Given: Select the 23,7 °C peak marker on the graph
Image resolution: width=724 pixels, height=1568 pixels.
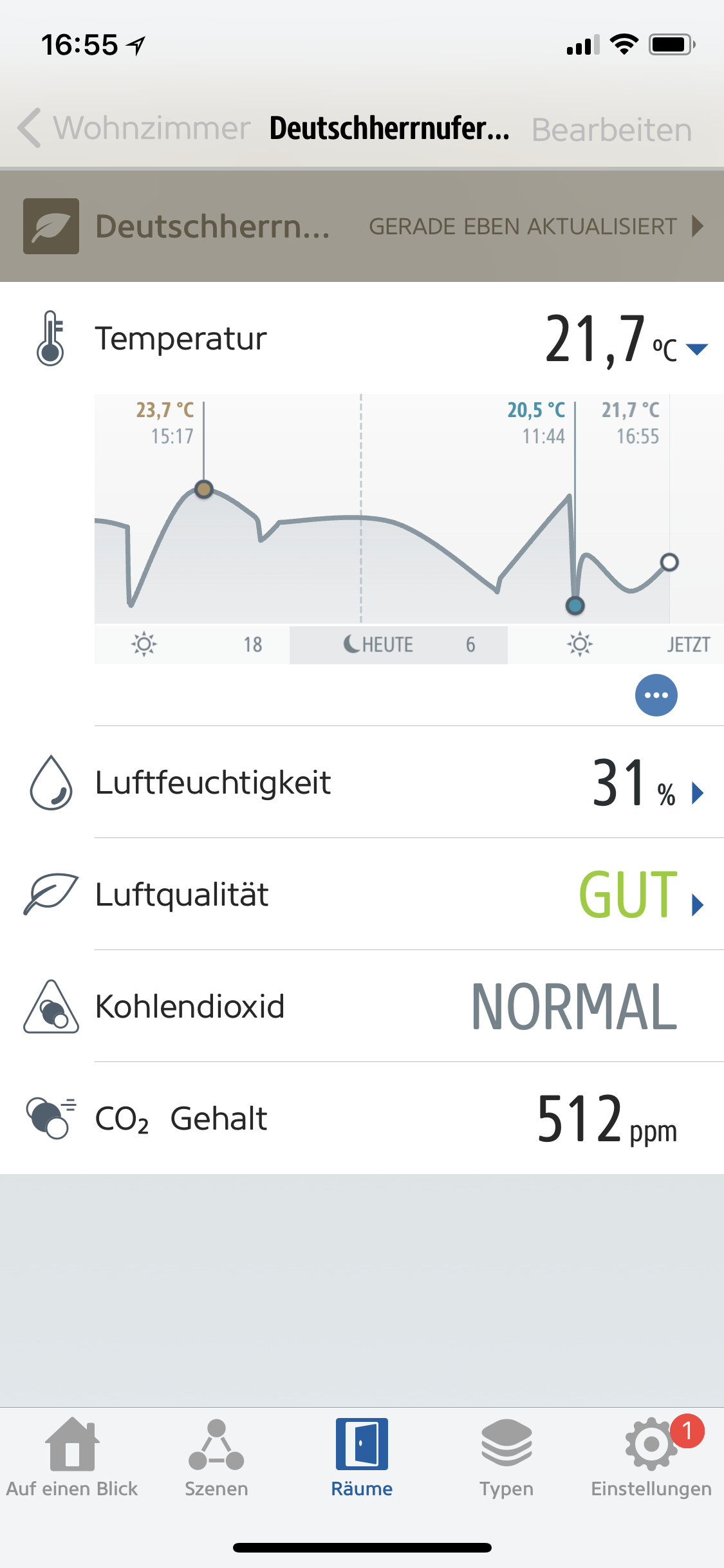Looking at the screenshot, I should [x=204, y=489].
